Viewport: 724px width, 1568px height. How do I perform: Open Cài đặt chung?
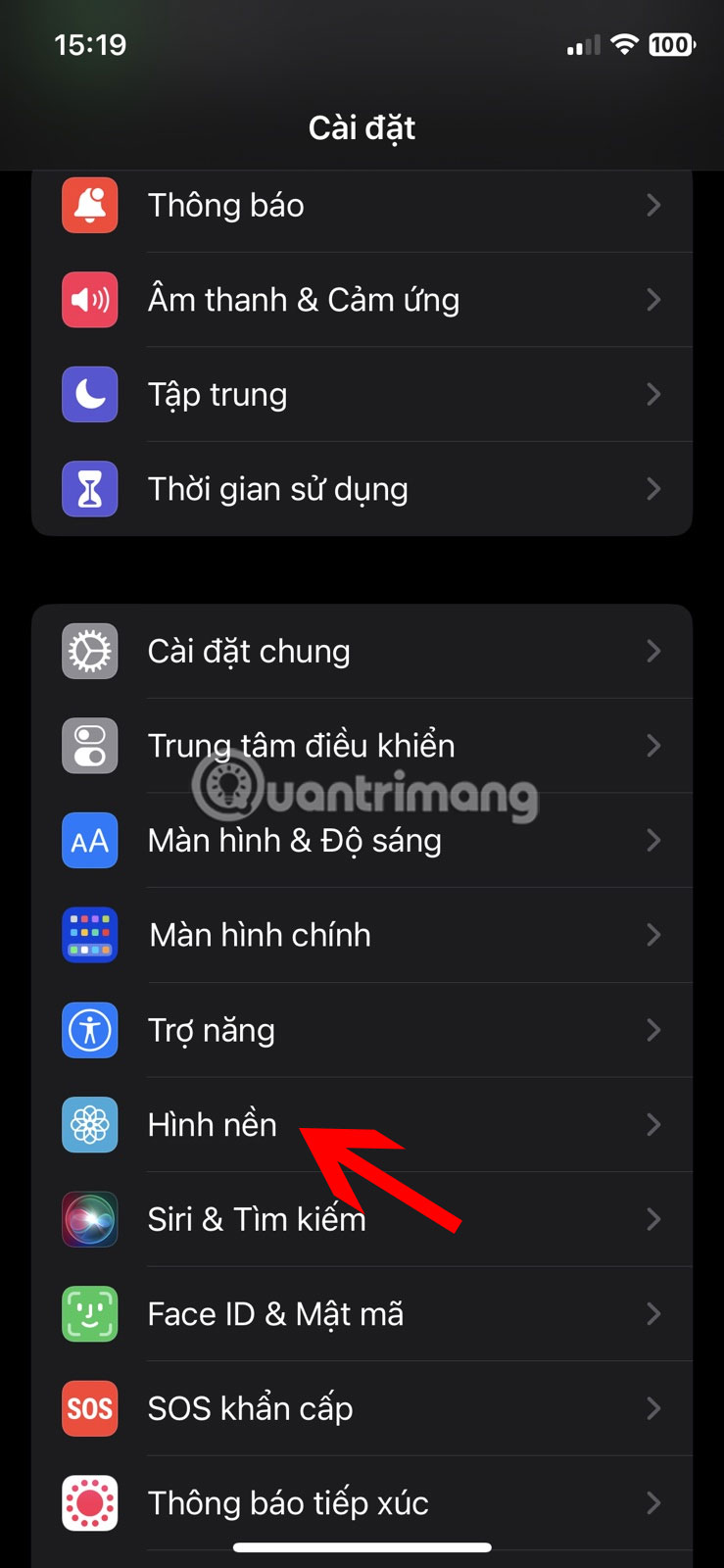click(362, 652)
